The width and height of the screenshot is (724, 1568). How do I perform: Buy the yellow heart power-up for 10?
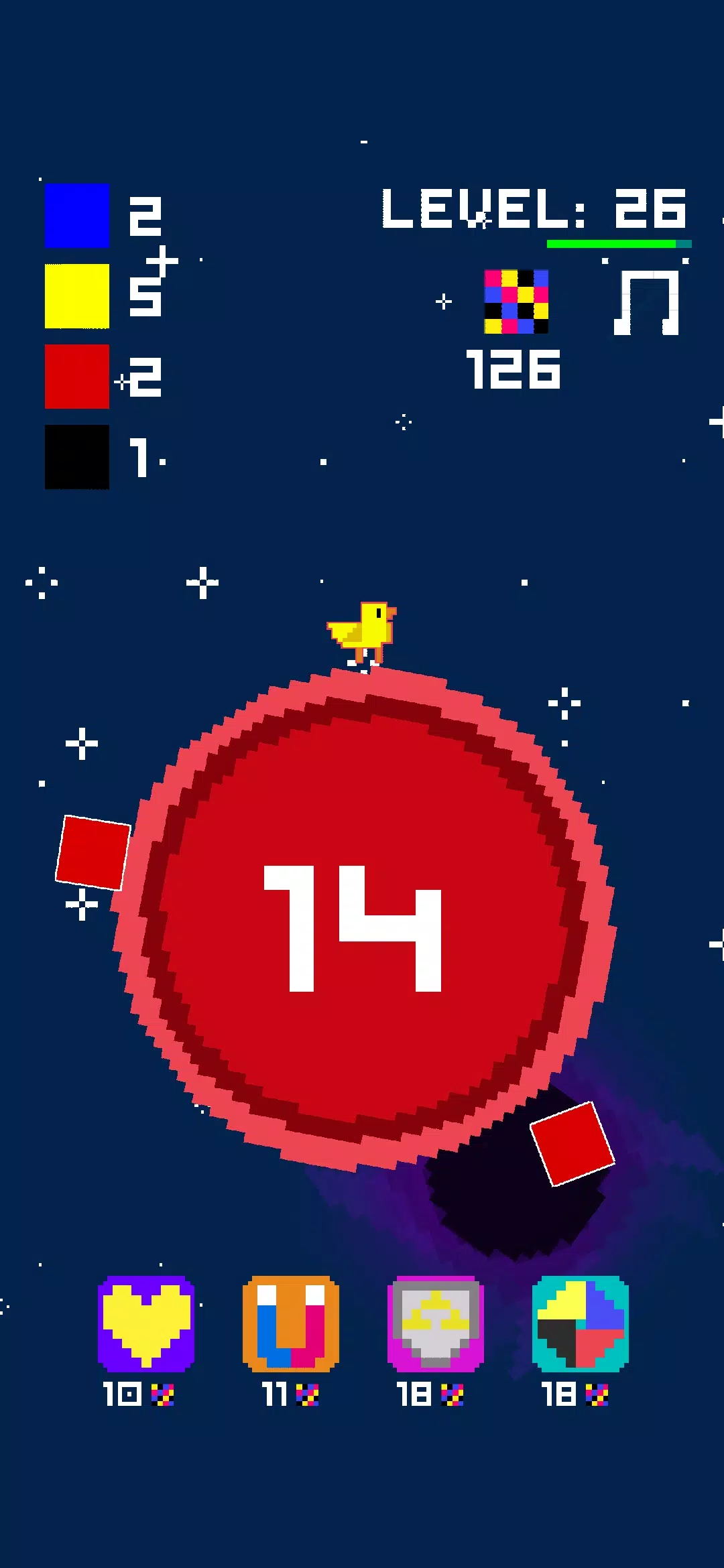pyautogui.click(x=146, y=1324)
